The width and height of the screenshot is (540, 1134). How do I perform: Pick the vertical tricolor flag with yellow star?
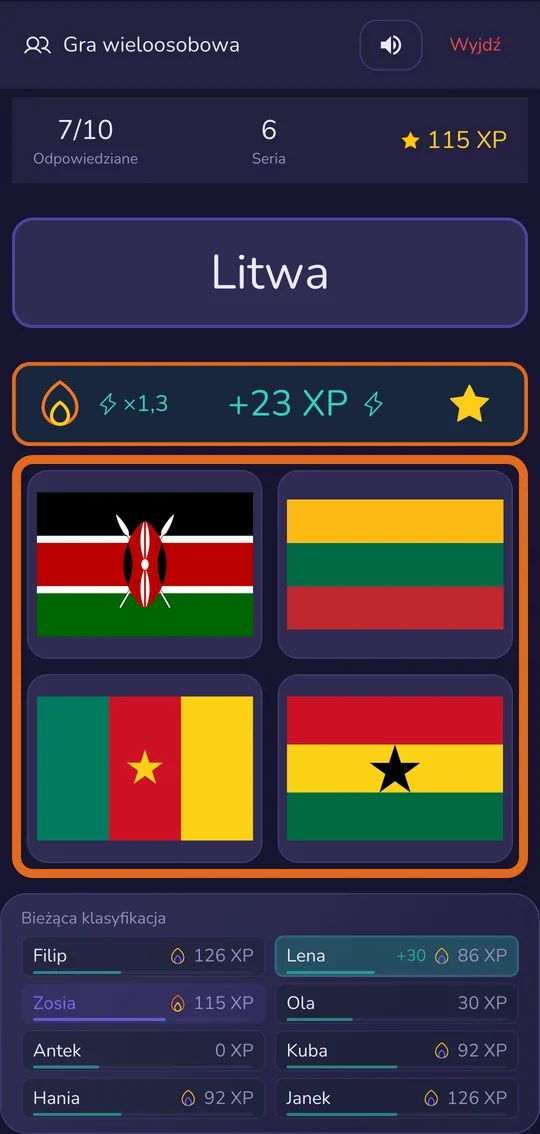pos(145,768)
